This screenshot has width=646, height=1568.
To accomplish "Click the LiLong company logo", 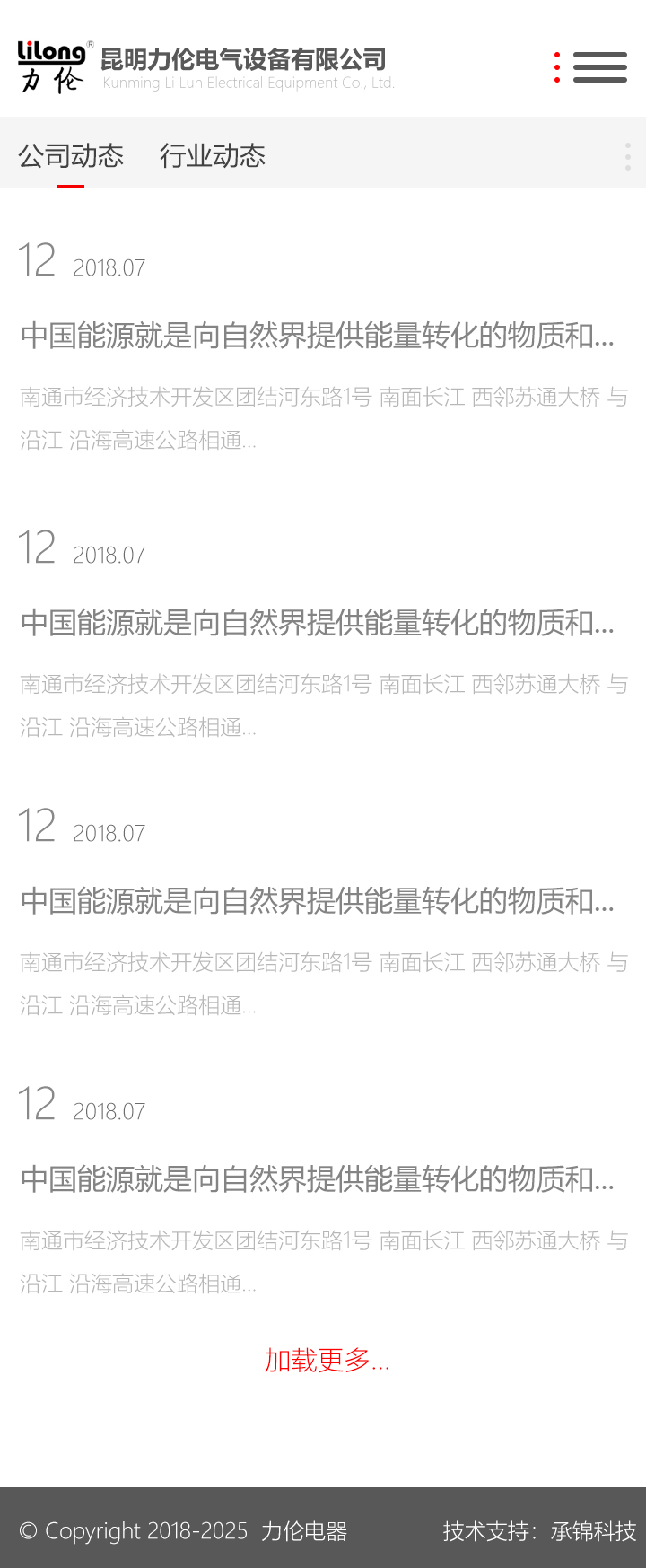I will pos(51,65).
